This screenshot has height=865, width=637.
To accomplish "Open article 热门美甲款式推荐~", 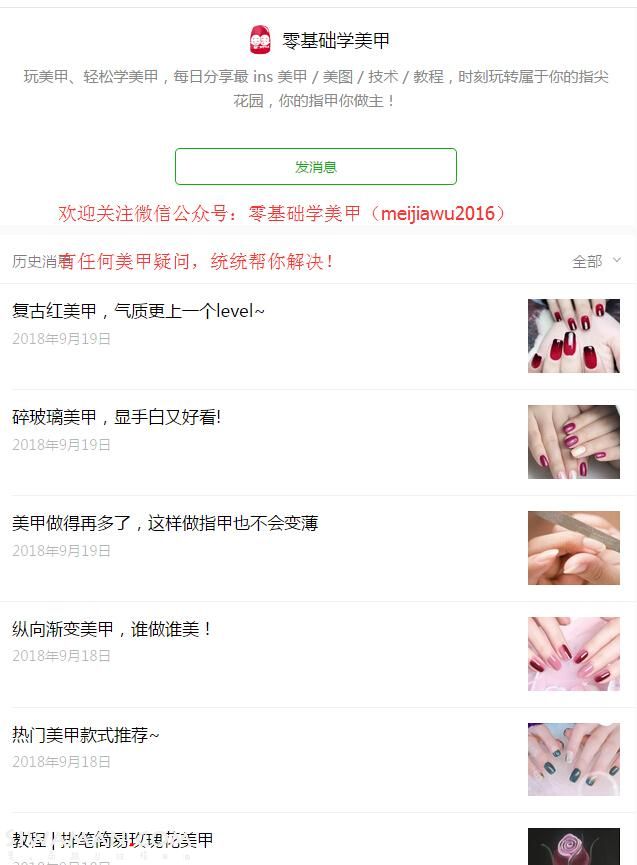I will pos(86,736).
